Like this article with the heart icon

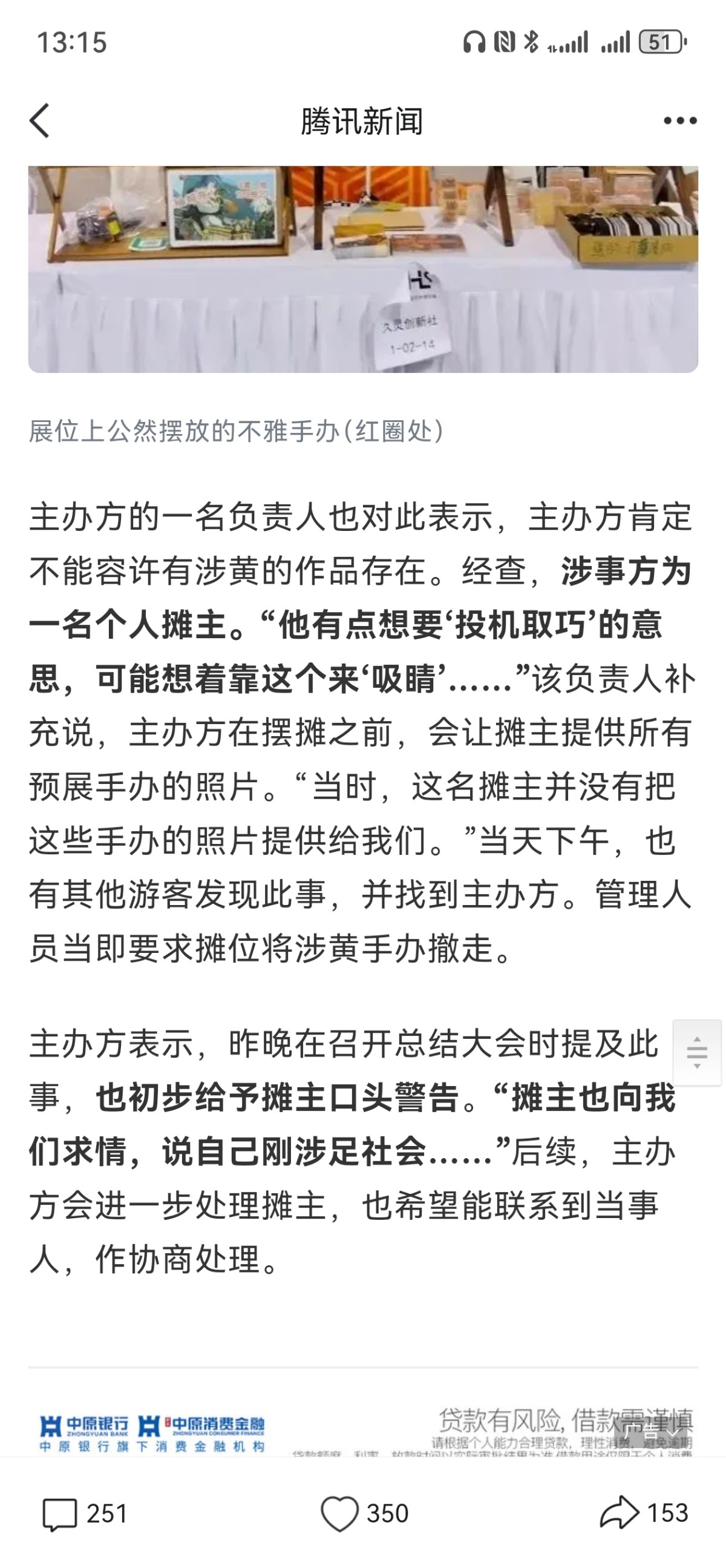tap(364, 1514)
